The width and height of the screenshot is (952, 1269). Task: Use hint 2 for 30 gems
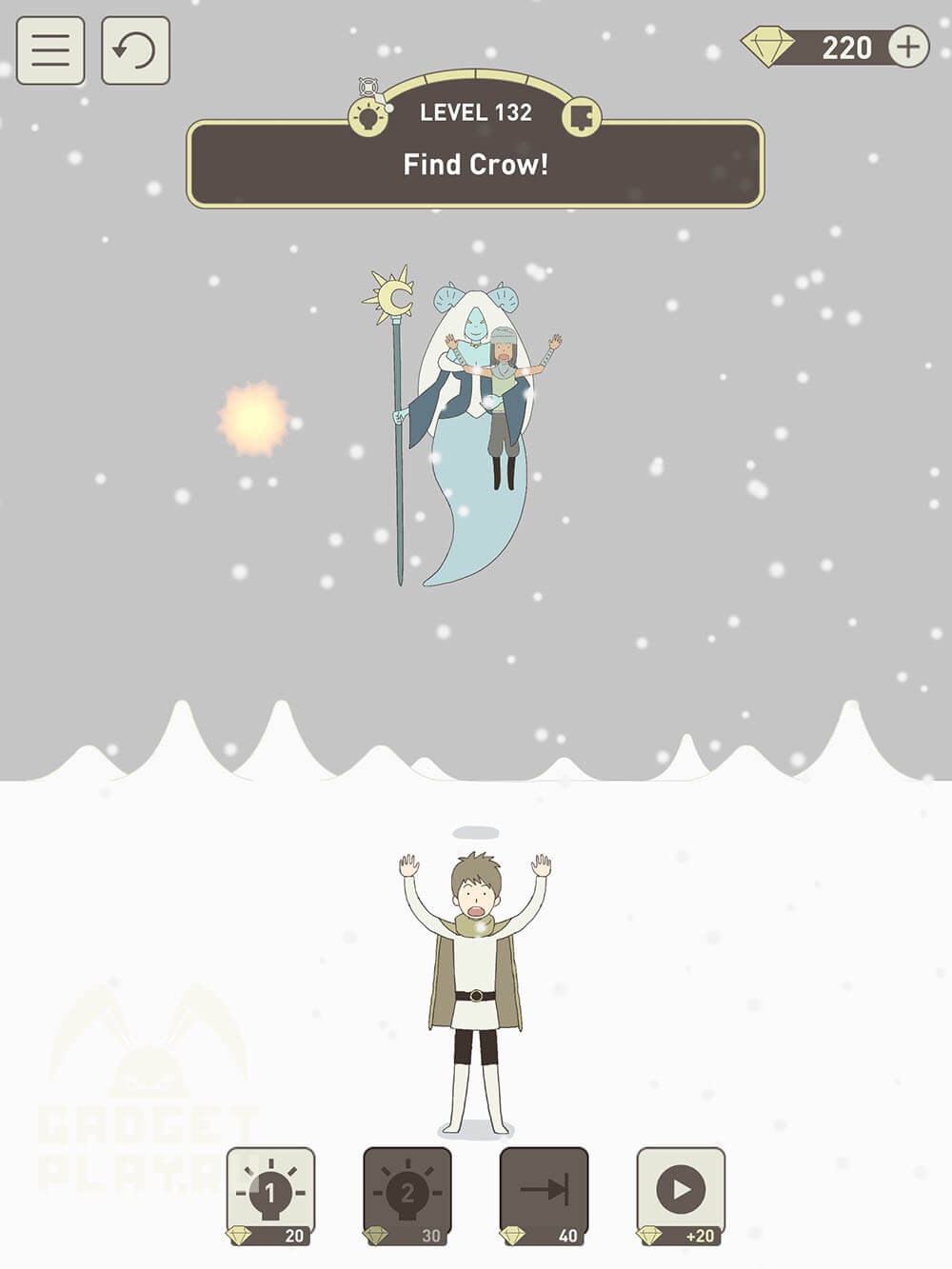tap(407, 1194)
